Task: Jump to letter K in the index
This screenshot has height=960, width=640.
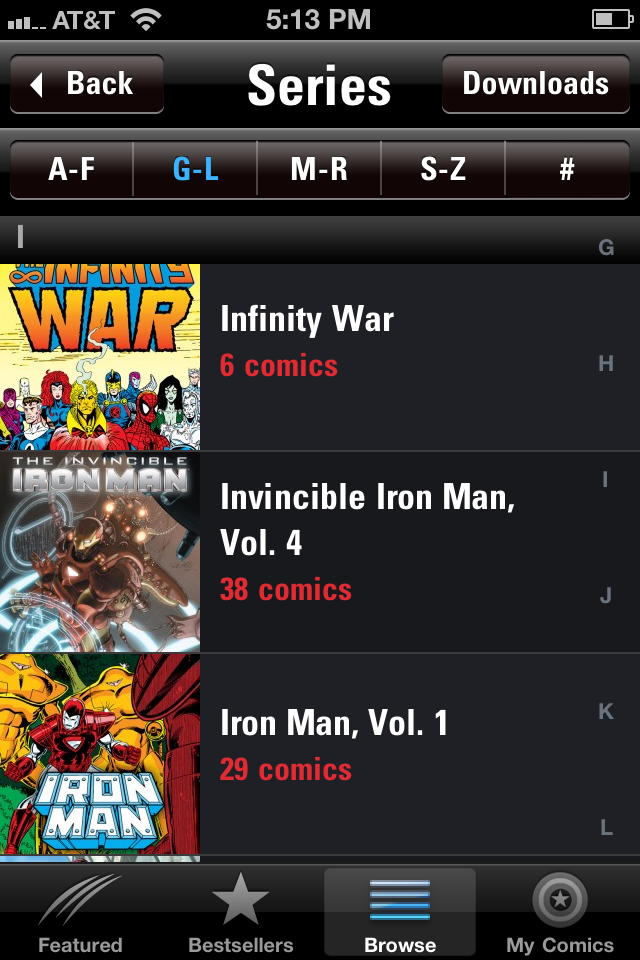Action: pos(606,712)
